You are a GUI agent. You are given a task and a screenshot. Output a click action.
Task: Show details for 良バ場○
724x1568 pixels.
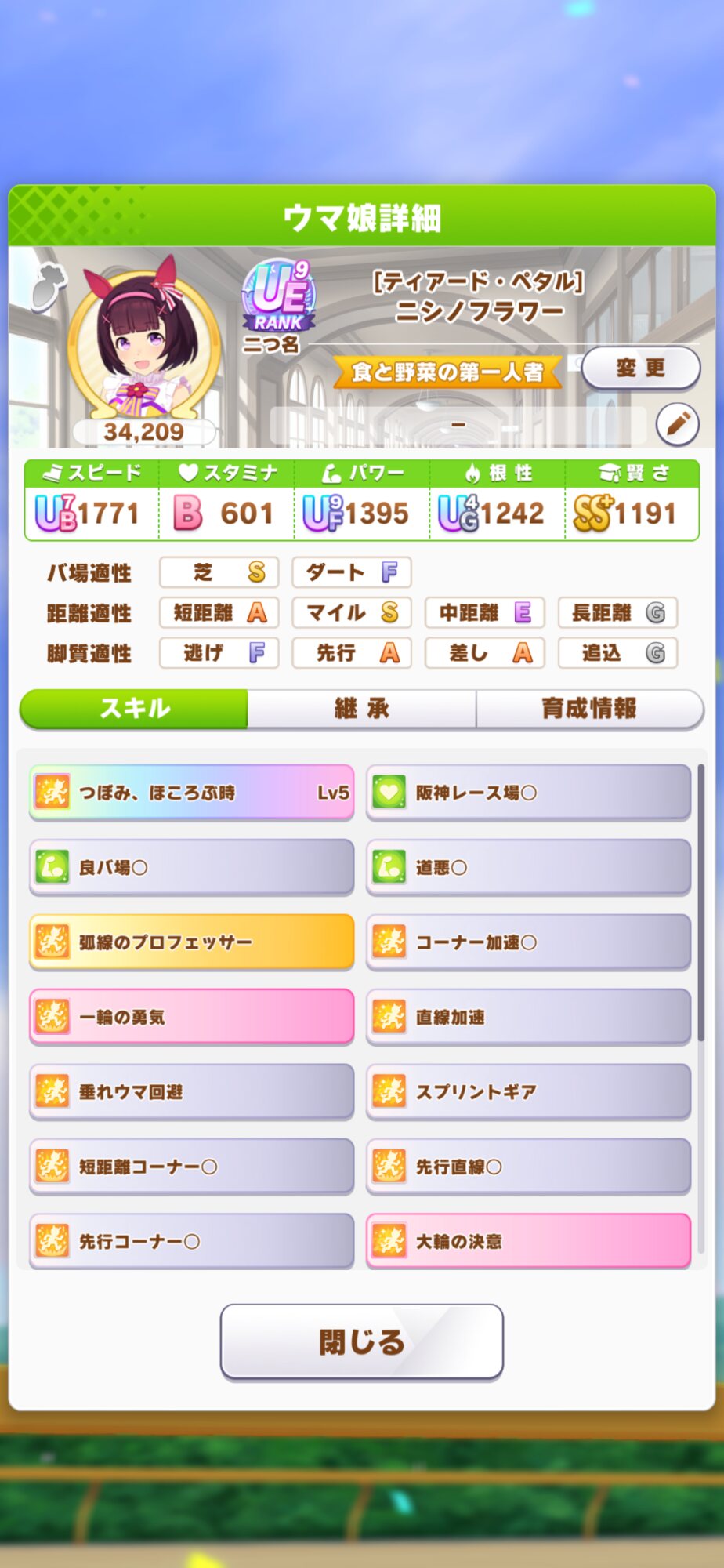(191, 867)
